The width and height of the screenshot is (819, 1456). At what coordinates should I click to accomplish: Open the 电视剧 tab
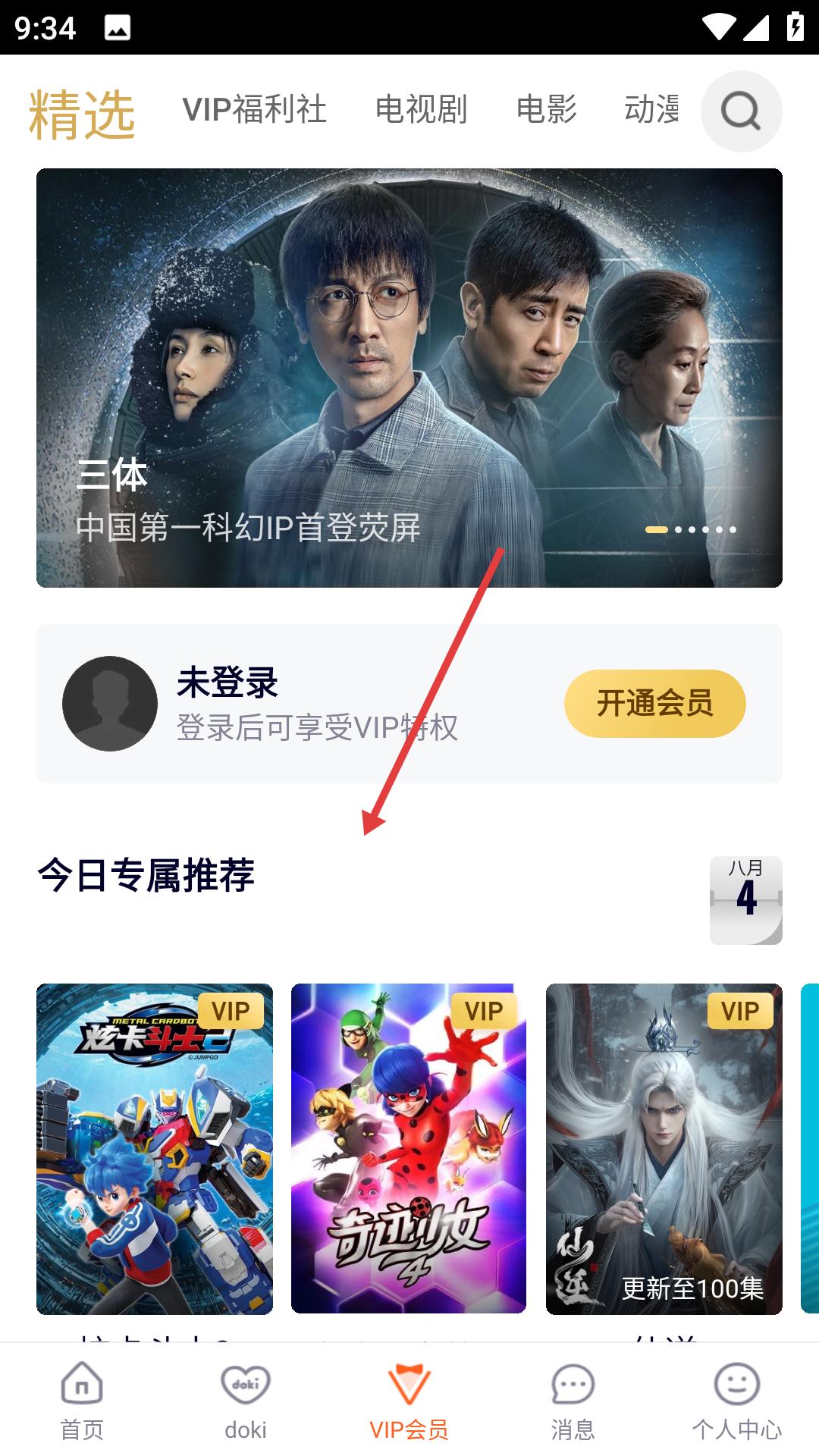pos(421,110)
